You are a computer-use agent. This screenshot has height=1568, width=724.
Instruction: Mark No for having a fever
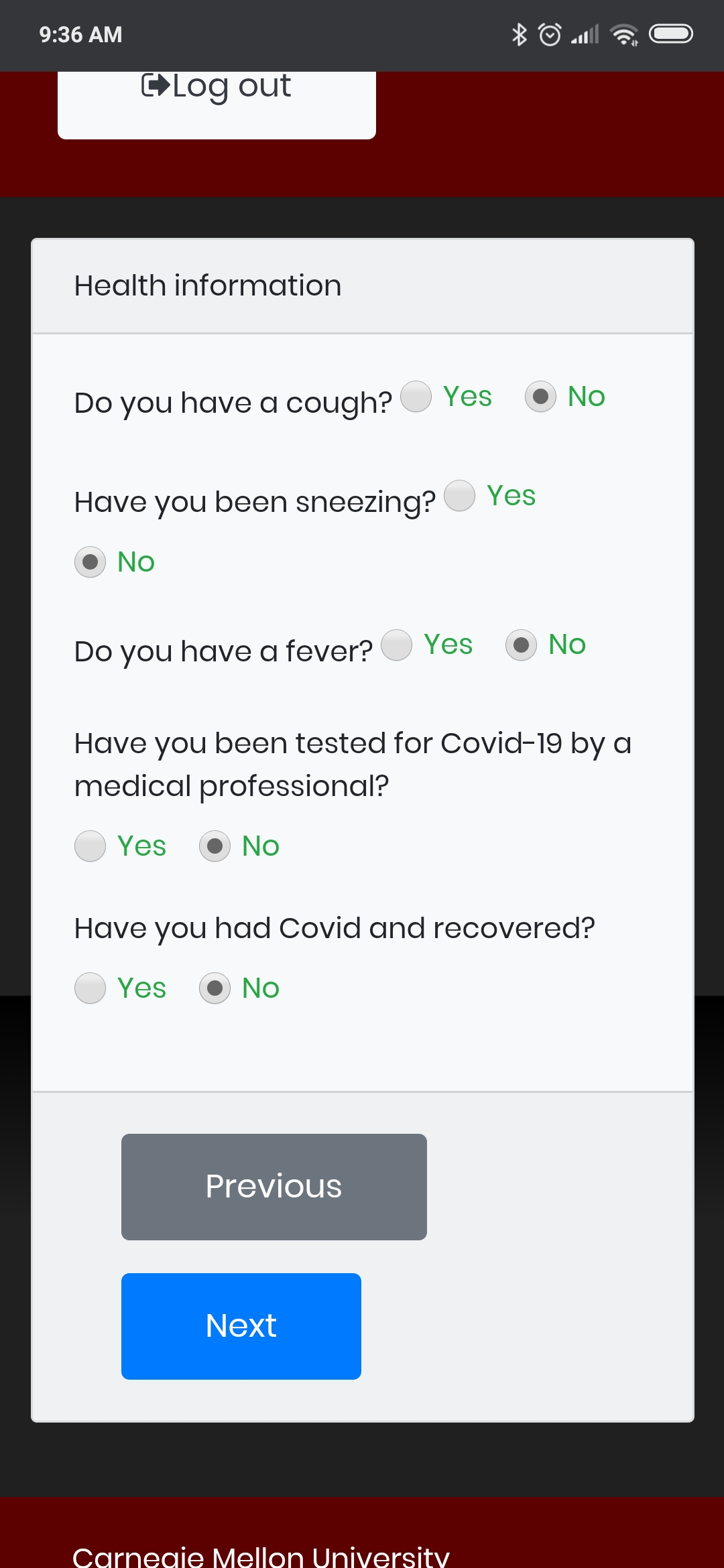tap(522, 645)
